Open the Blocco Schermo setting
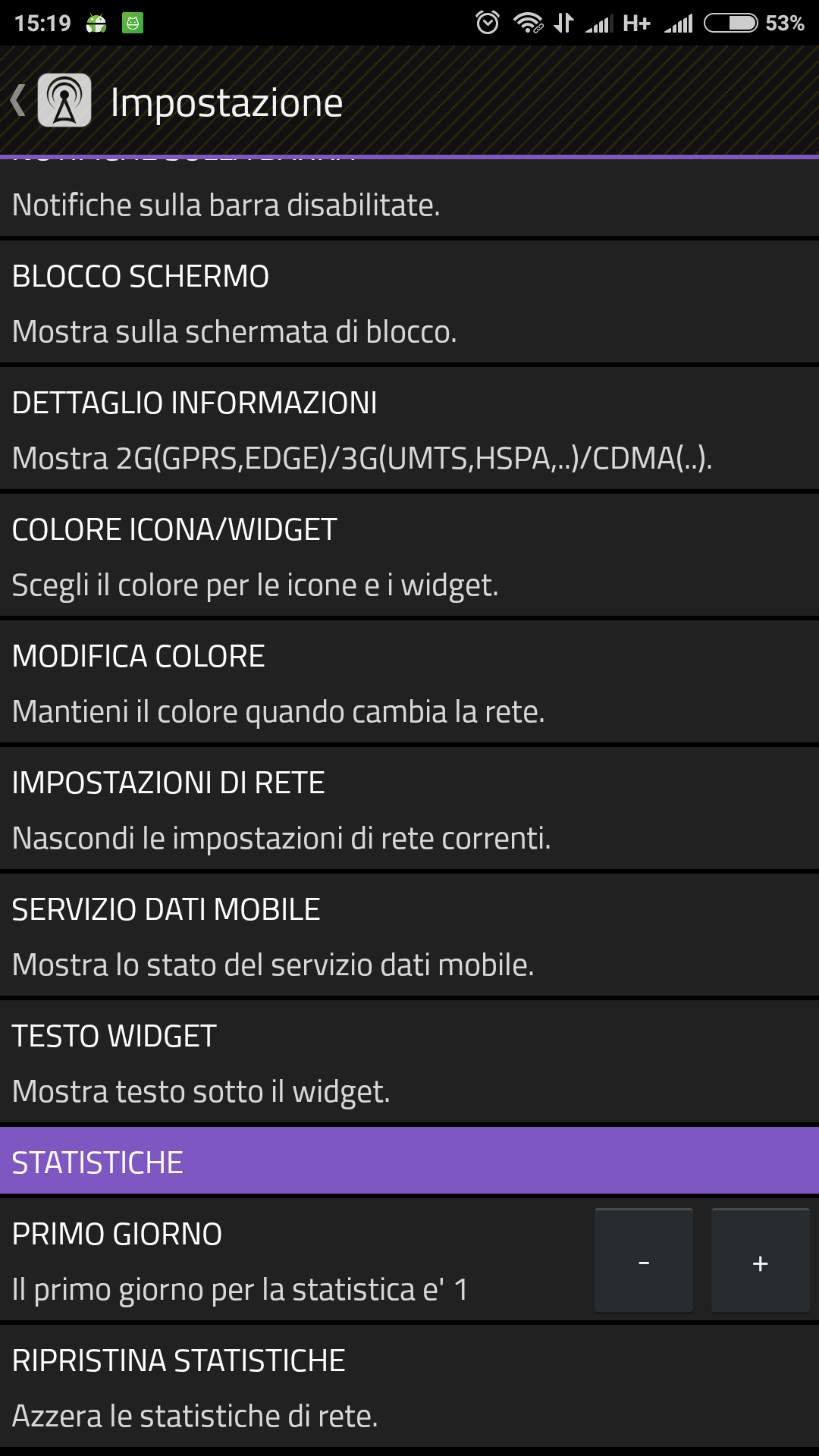Viewport: 819px width, 1456px height. click(x=409, y=302)
